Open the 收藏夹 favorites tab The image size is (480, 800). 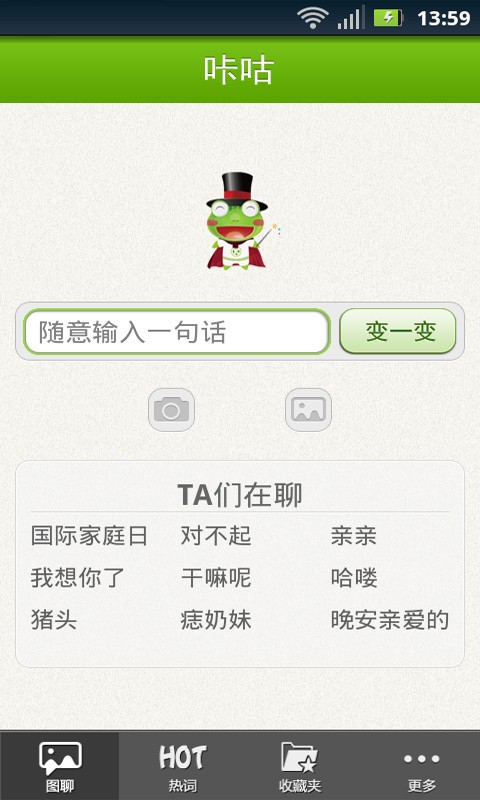click(300, 766)
